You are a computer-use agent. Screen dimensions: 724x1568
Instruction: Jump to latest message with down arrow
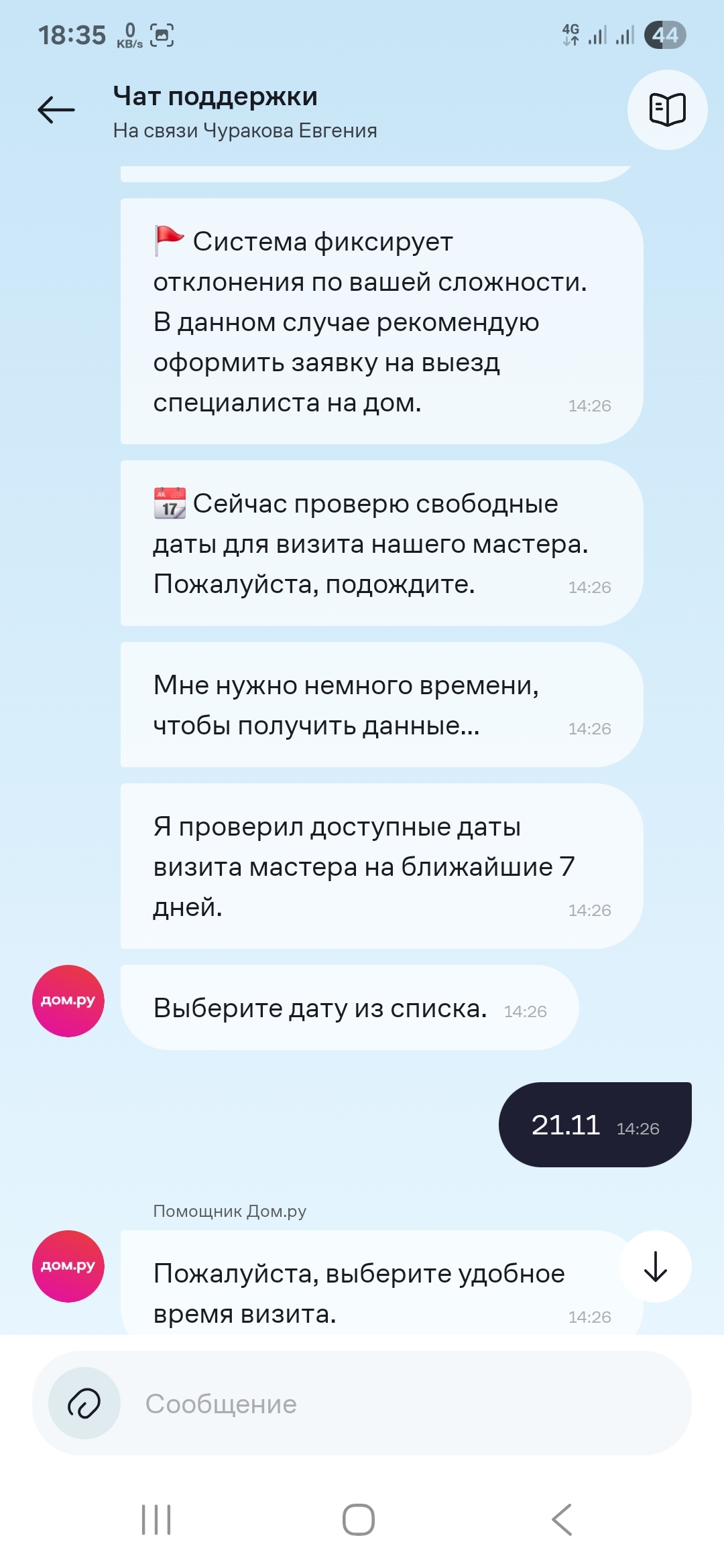[655, 1266]
